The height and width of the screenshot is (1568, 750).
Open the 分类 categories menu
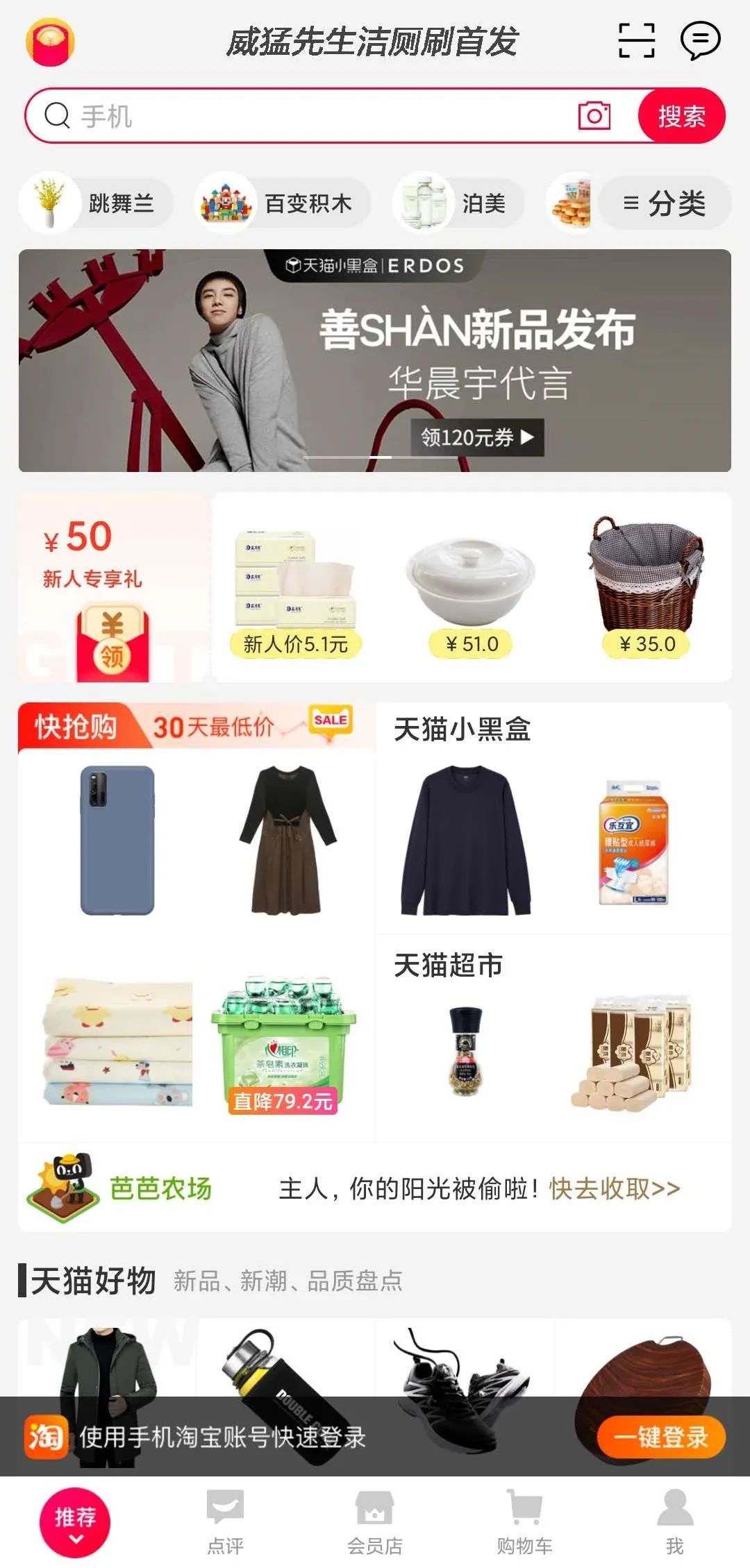(x=665, y=203)
